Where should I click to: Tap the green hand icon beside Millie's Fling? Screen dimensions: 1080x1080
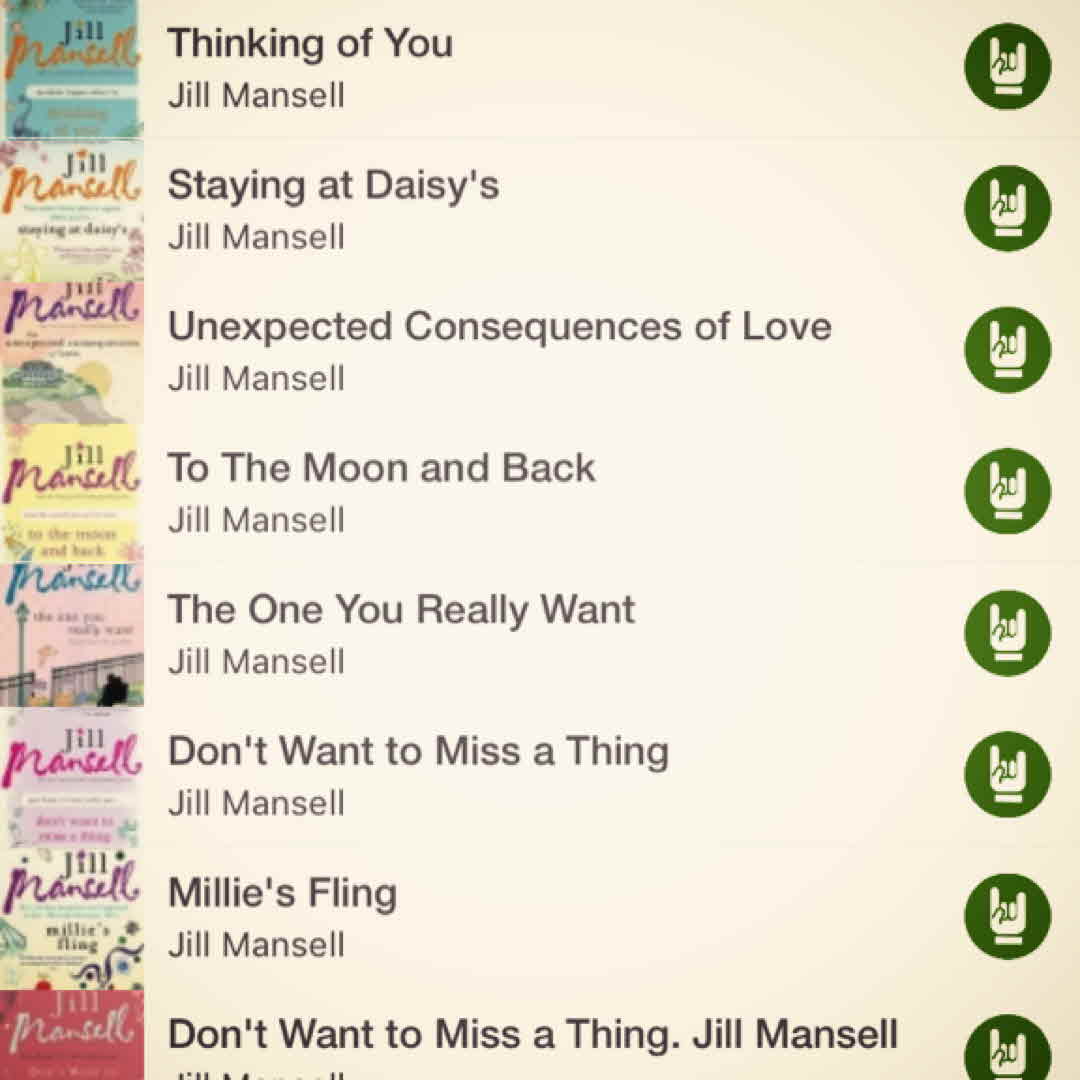click(1007, 916)
